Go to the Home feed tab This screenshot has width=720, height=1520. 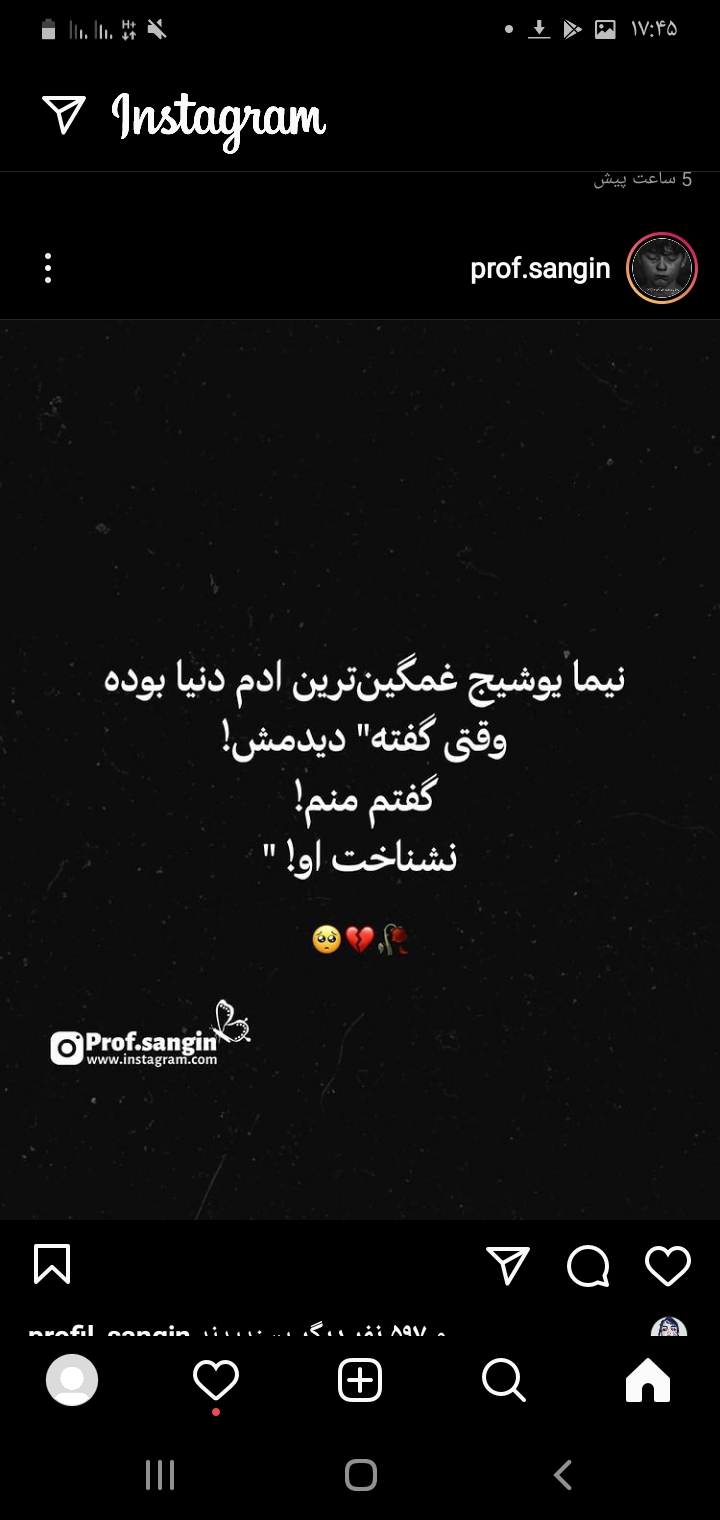tap(647, 1381)
